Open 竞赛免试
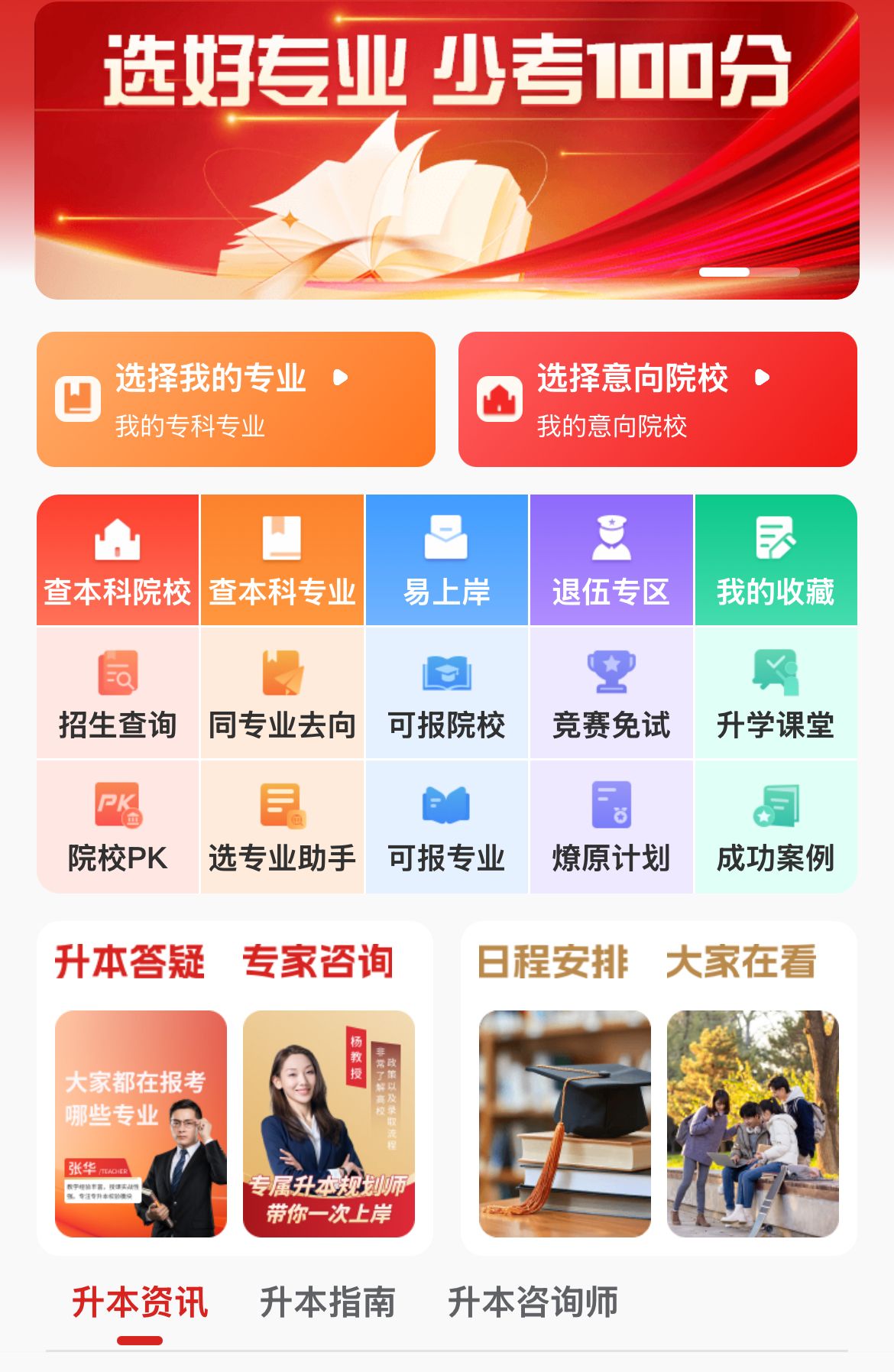 click(x=611, y=694)
